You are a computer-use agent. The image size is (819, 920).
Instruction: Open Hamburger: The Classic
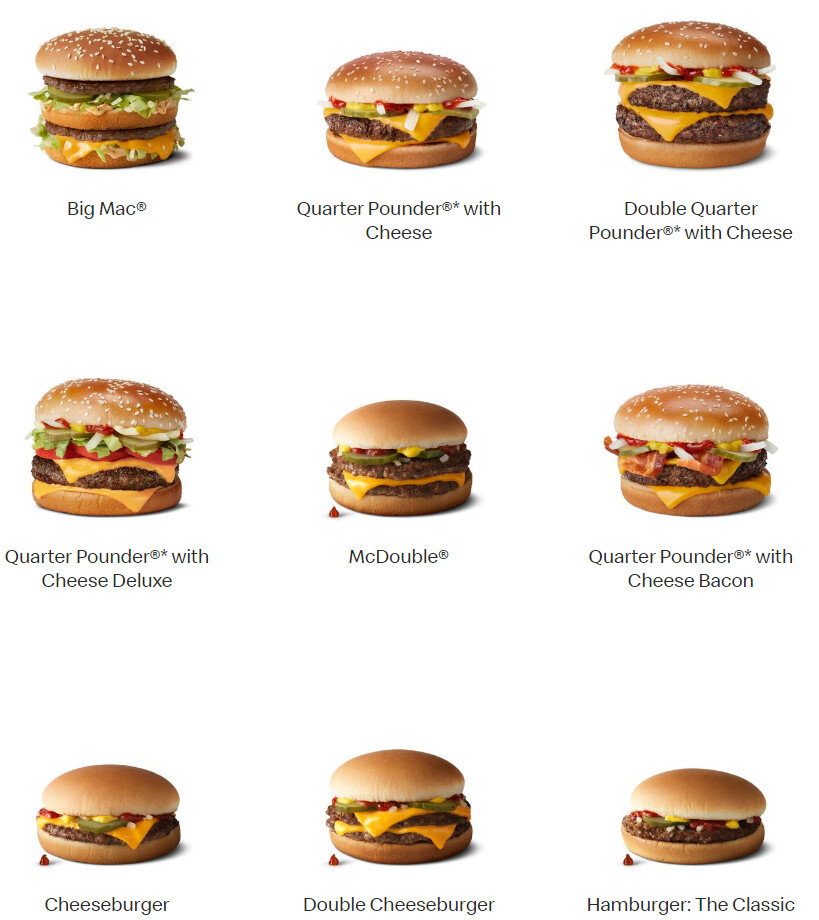(691, 817)
